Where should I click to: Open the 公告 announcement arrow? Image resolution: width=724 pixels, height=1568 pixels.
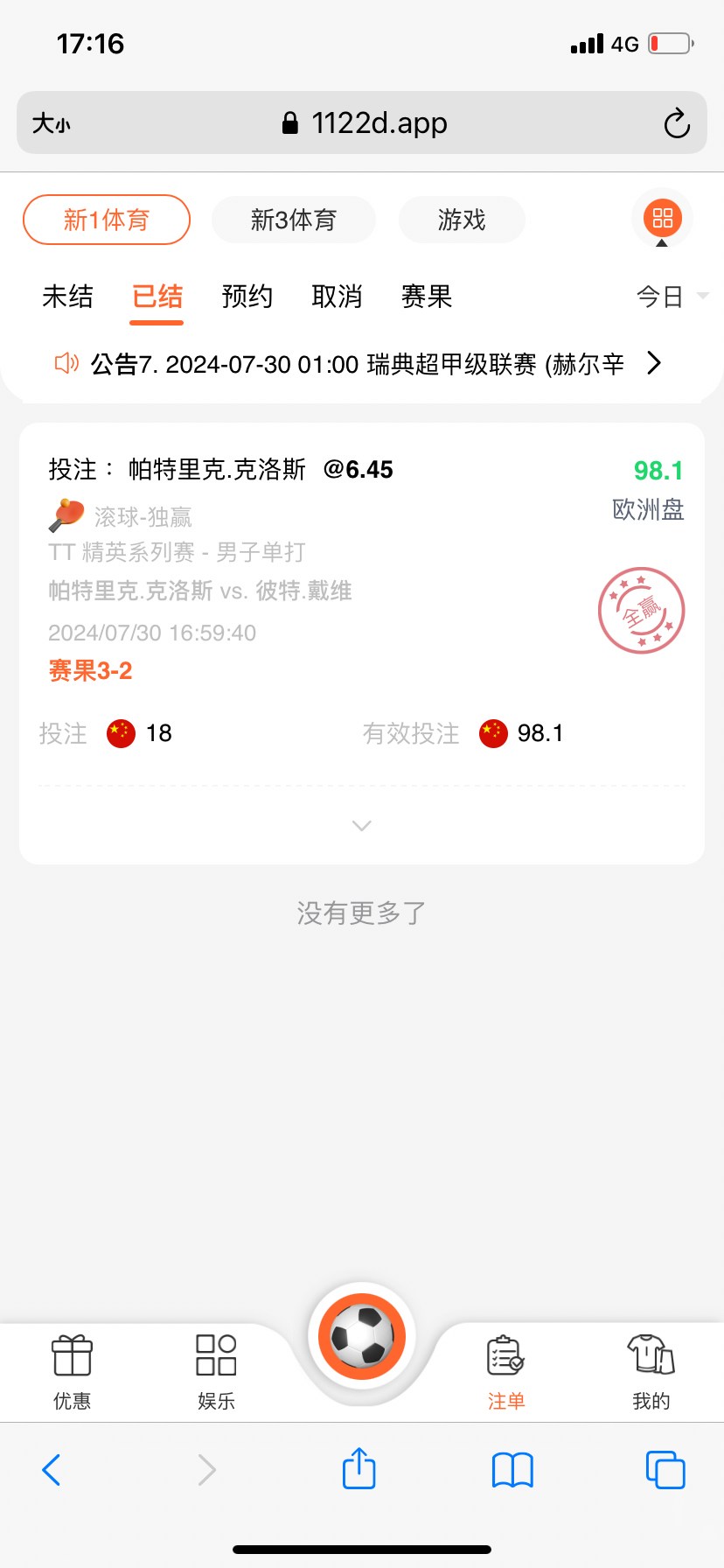click(653, 363)
